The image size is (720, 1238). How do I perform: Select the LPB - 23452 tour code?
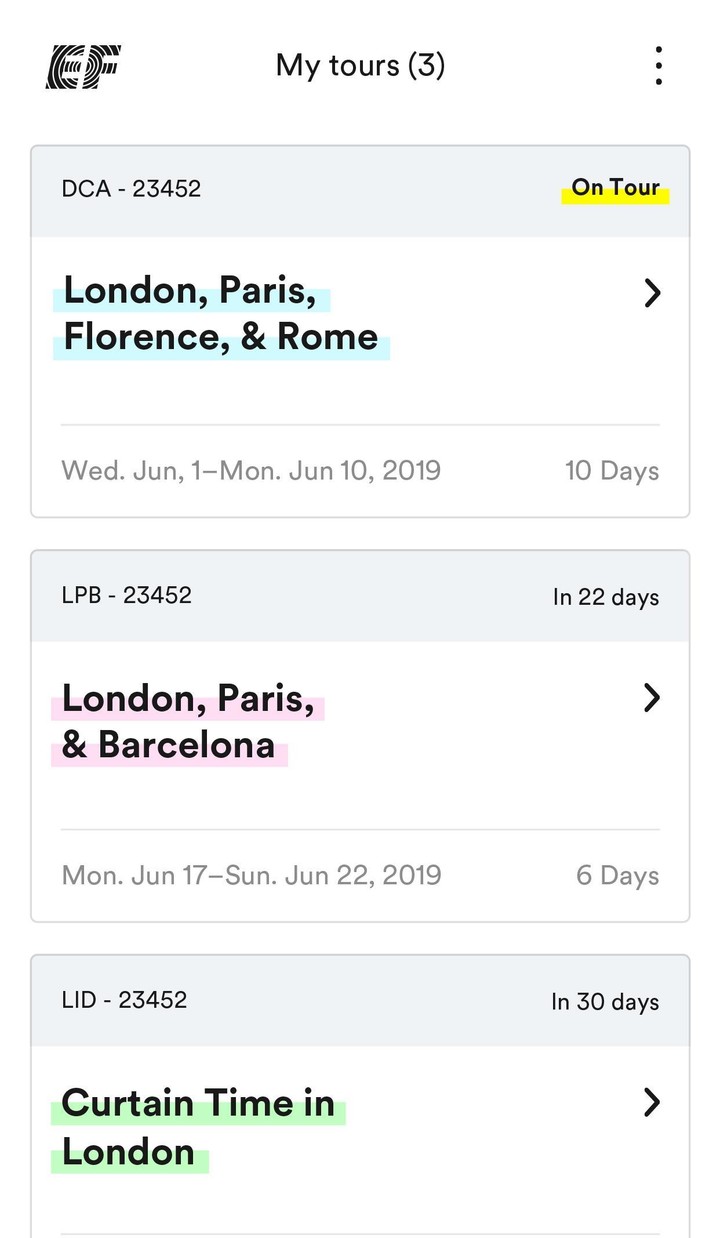[127, 595]
